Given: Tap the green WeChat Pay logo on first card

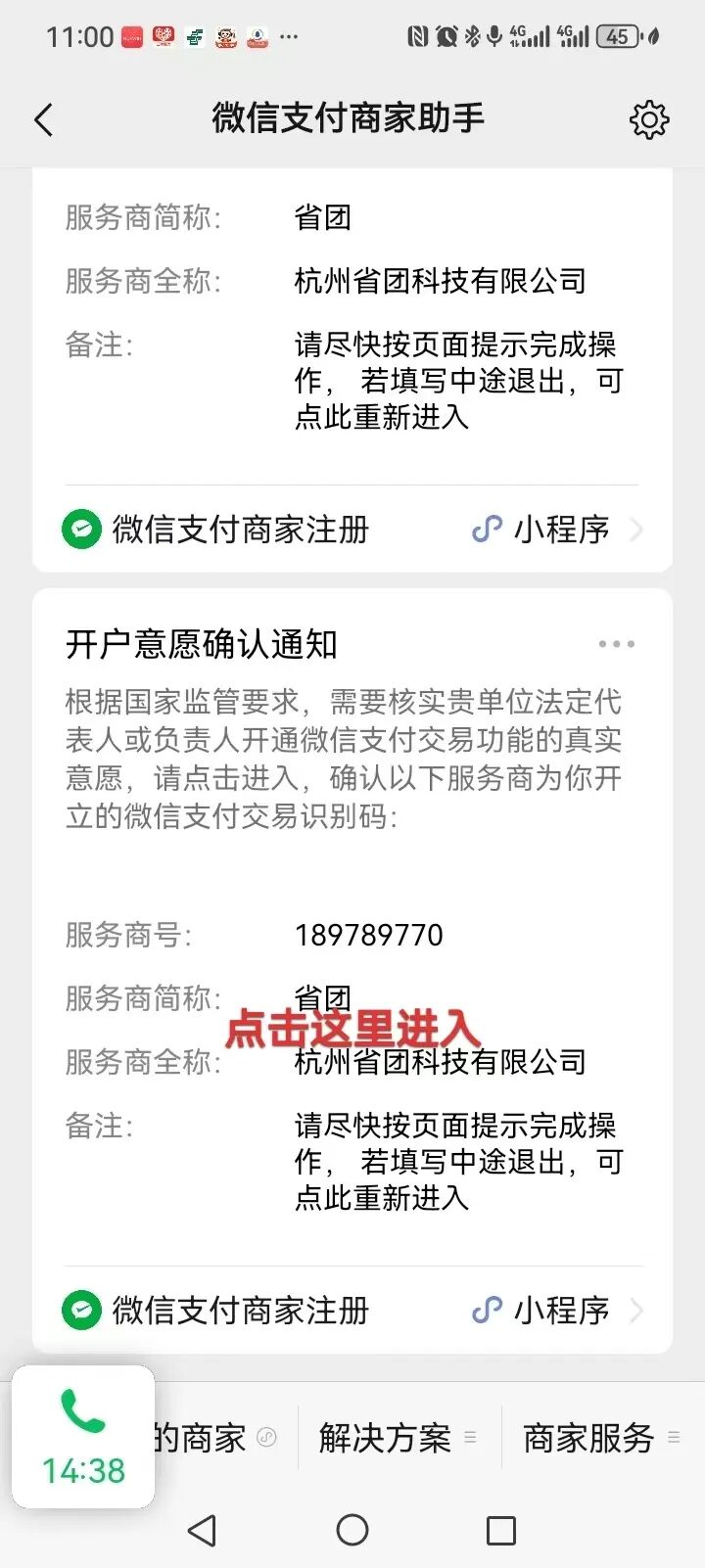Looking at the screenshot, I should pos(81,529).
